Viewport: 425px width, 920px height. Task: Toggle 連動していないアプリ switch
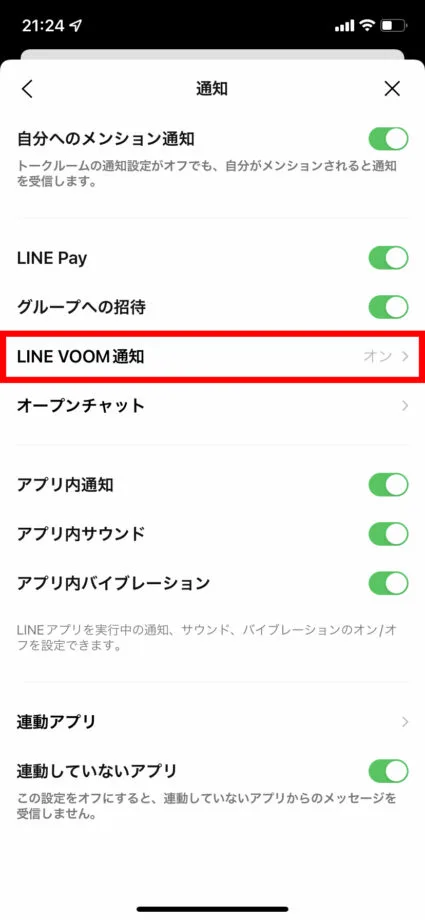coord(388,770)
